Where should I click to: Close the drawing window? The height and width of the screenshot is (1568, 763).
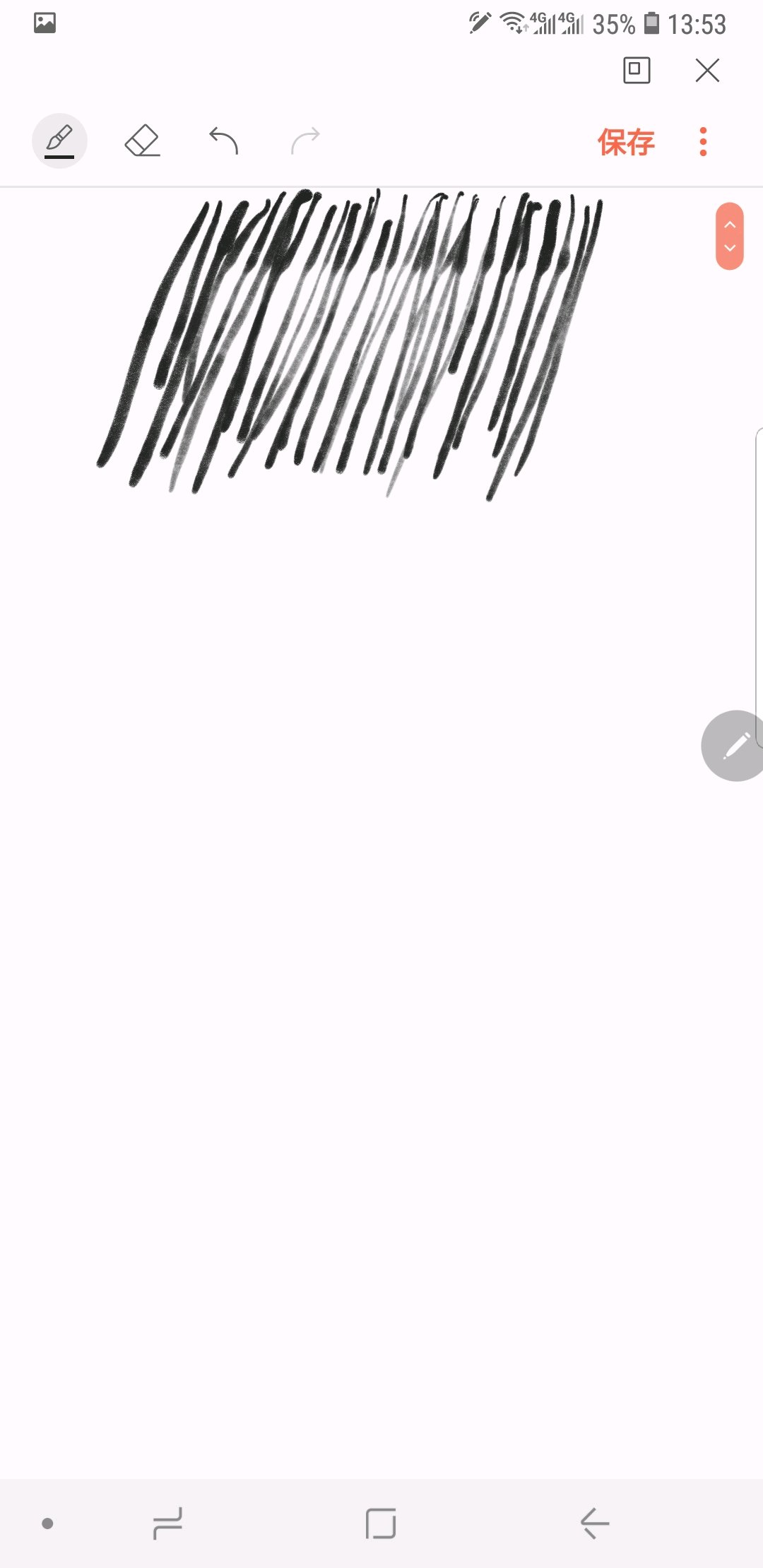[707, 71]
